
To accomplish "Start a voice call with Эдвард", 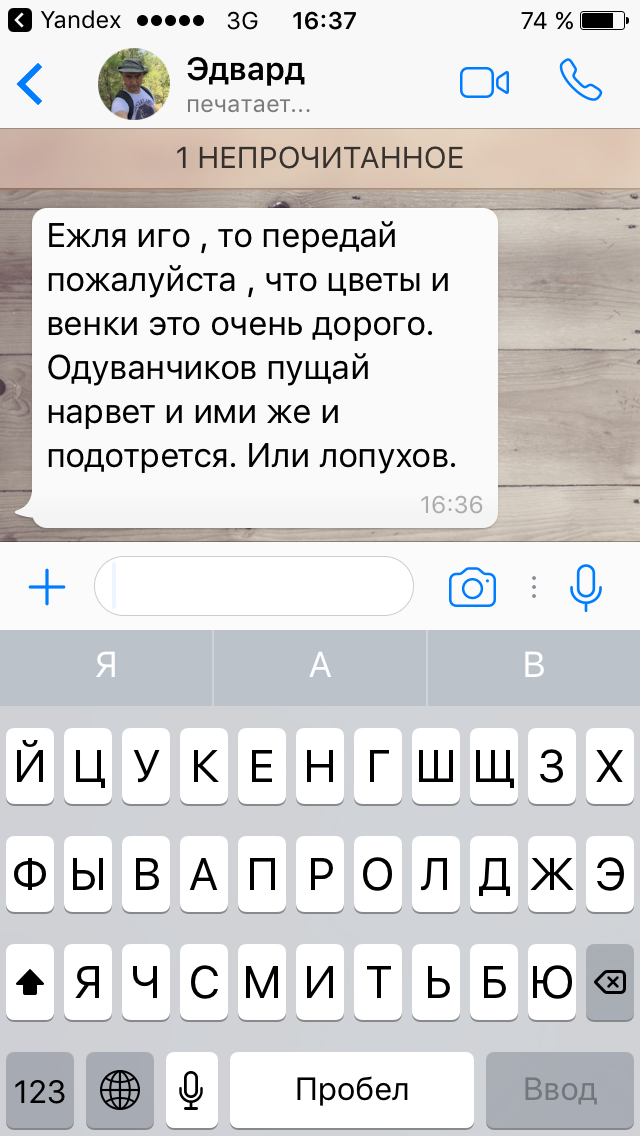I will click(x=581, y=82).
